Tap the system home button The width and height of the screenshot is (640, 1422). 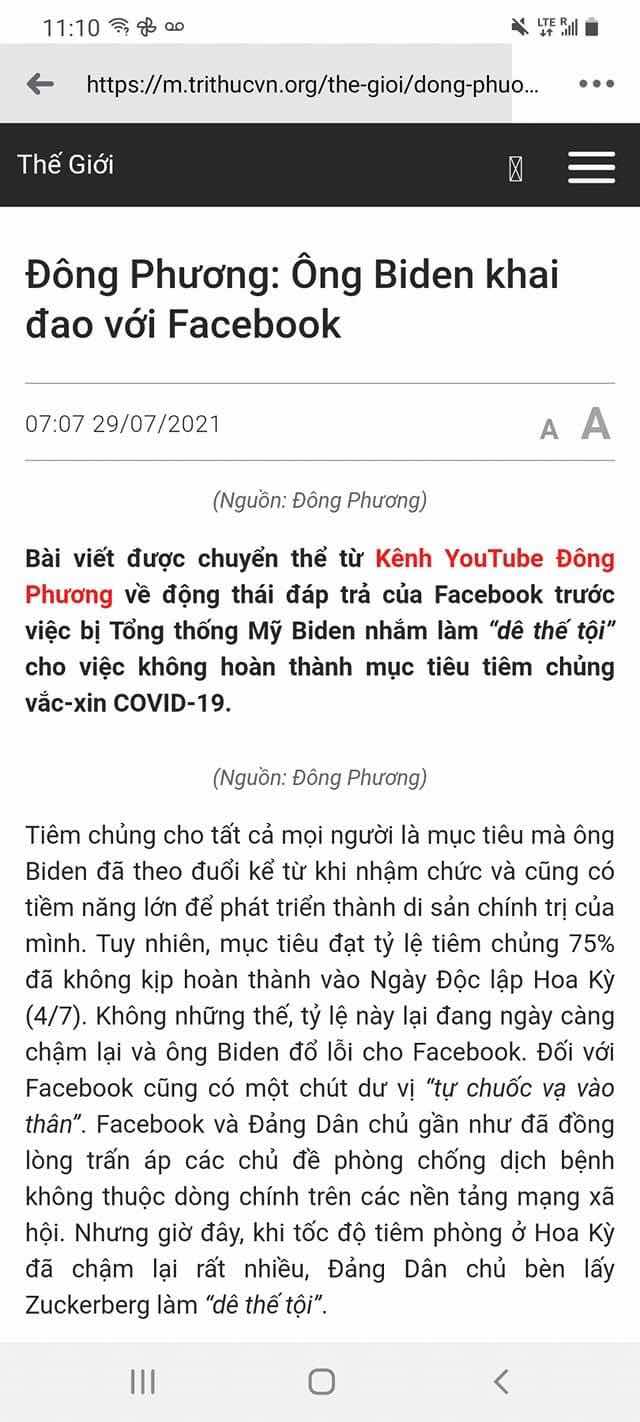(x=321, y=1382)
